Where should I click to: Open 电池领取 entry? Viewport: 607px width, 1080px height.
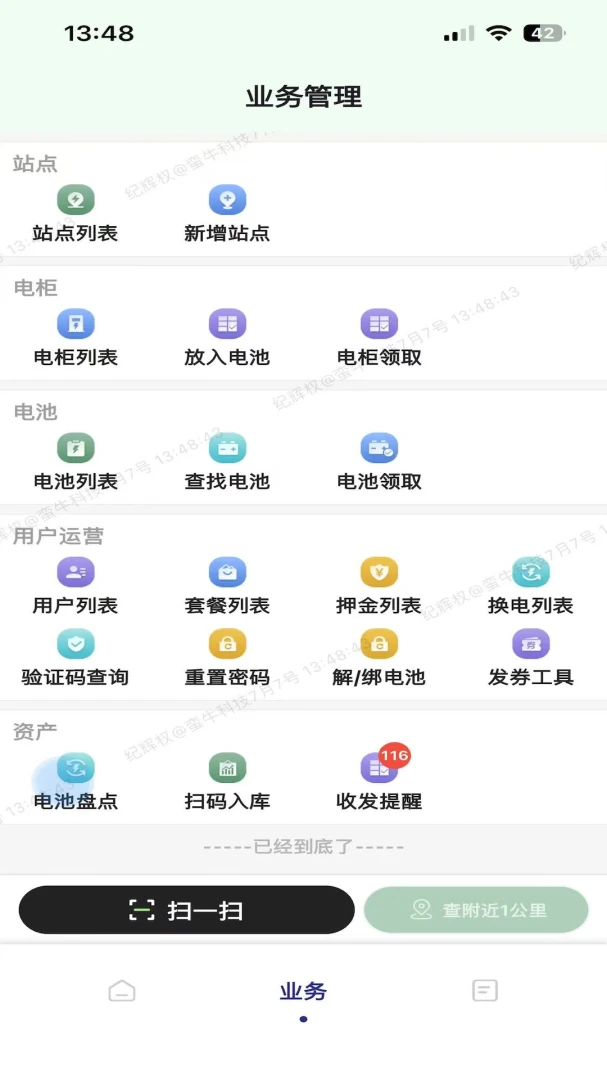[x=379, y=462]
